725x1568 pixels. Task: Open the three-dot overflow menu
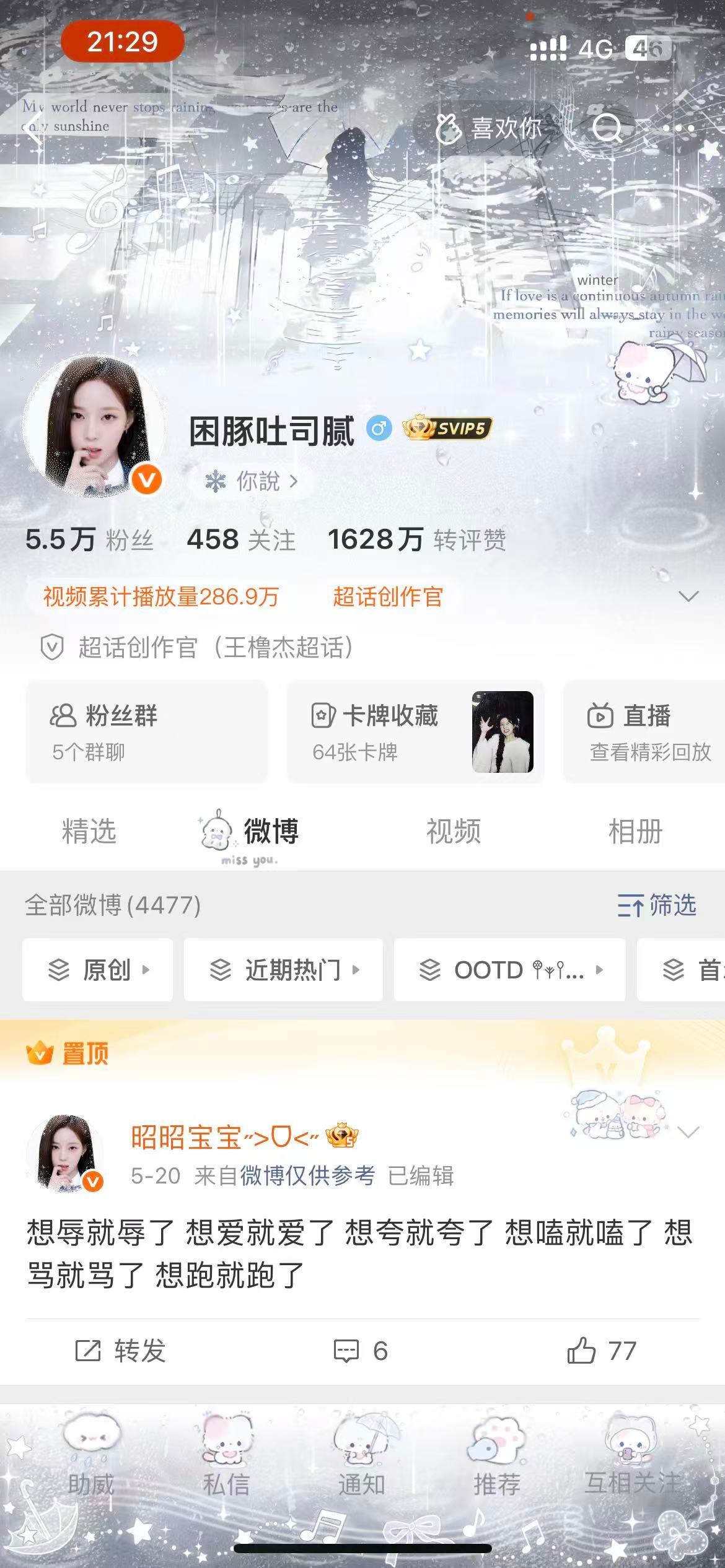coord(679,129)
